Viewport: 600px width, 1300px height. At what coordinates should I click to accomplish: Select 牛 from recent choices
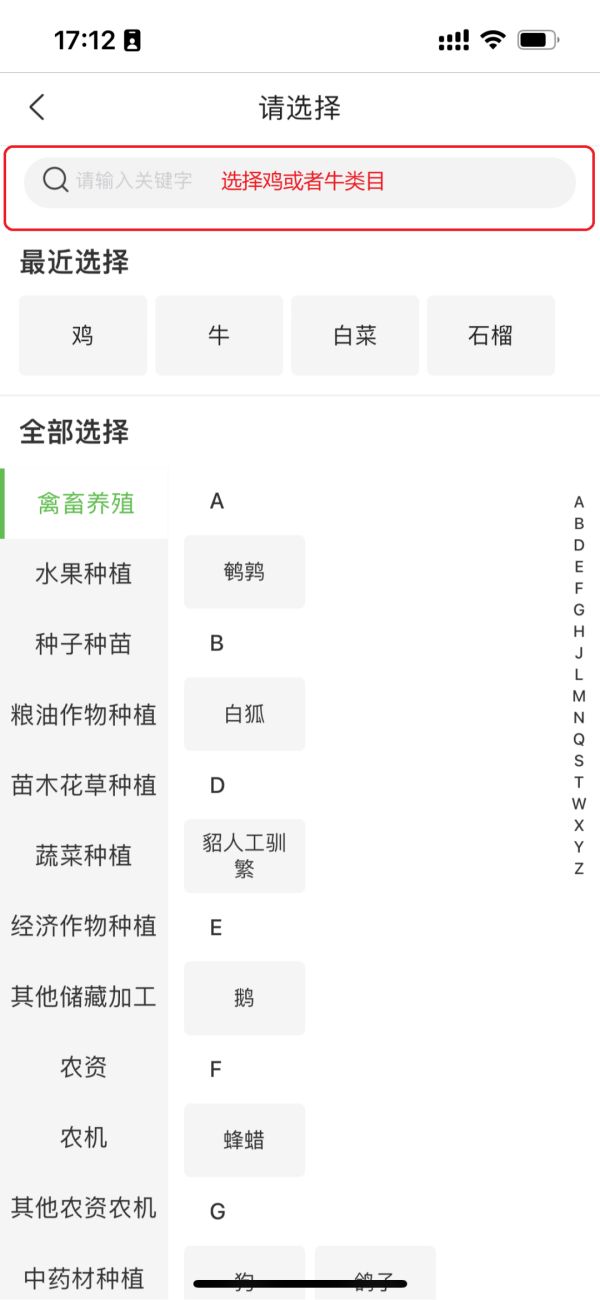(x=219, y=336)
